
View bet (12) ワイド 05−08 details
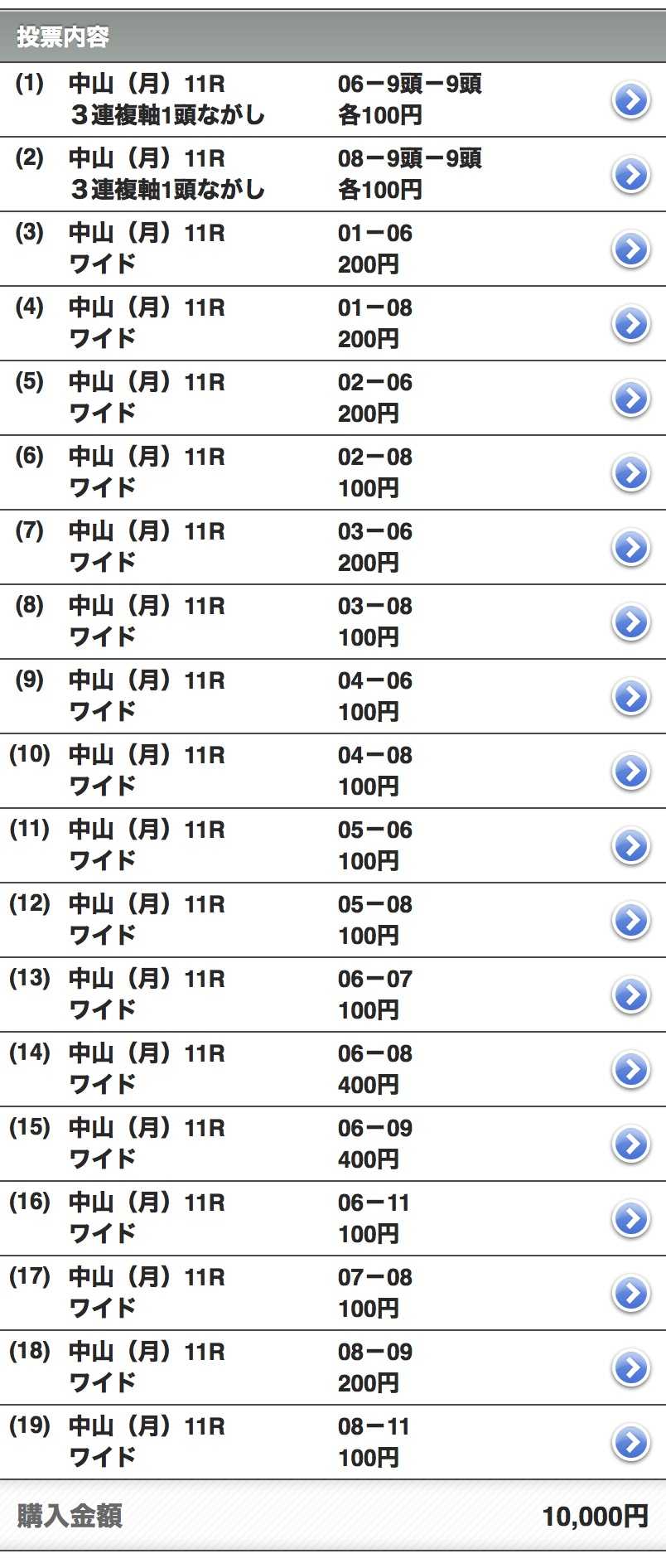630,921
